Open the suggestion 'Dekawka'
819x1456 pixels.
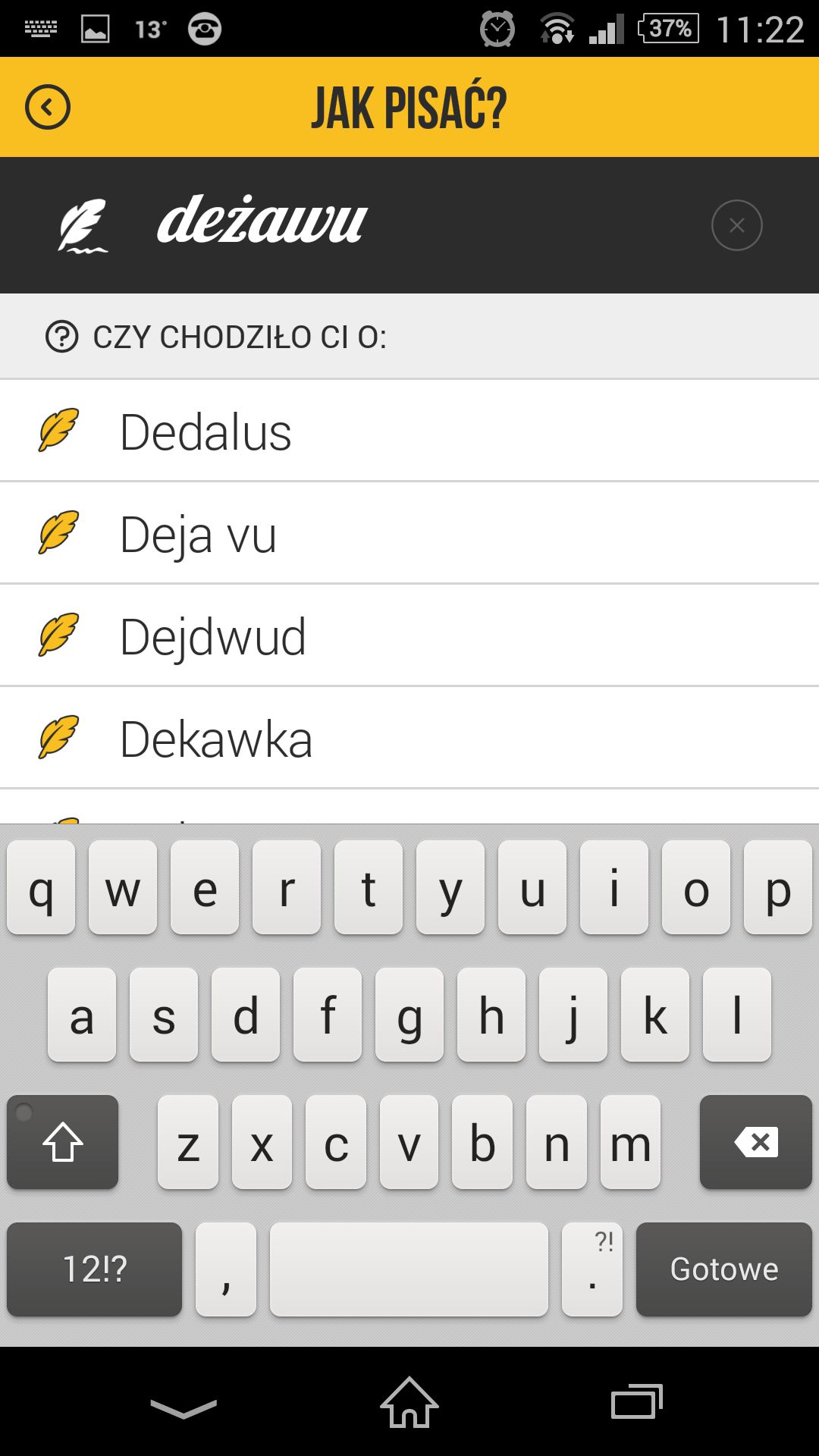(x=409, y=738)
